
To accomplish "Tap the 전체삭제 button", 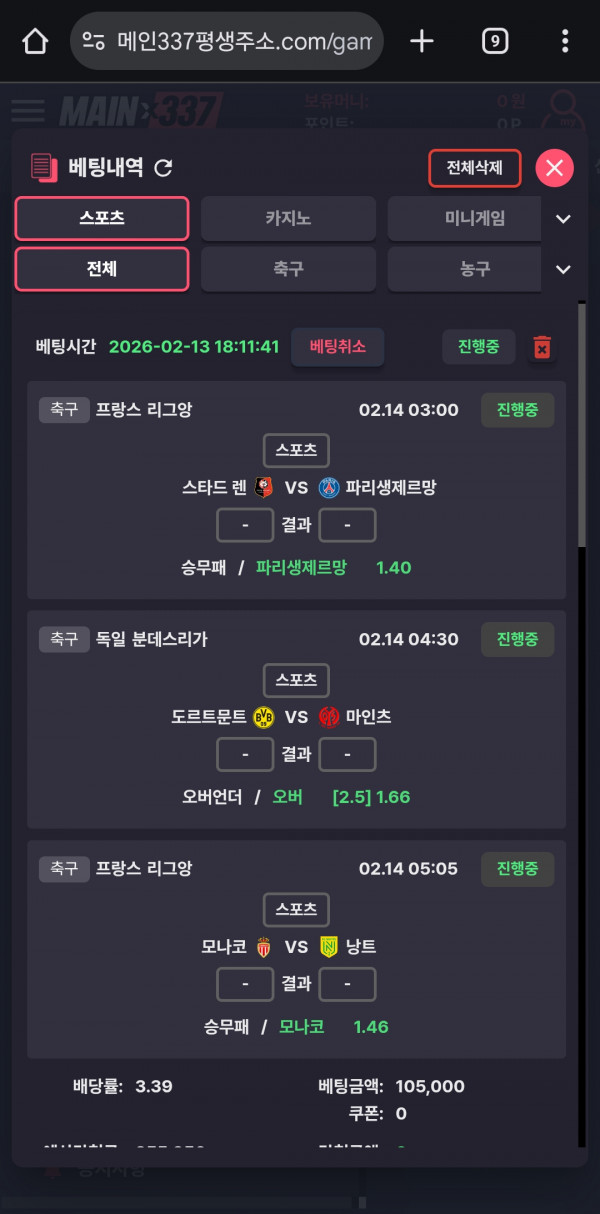I will 475,168.
